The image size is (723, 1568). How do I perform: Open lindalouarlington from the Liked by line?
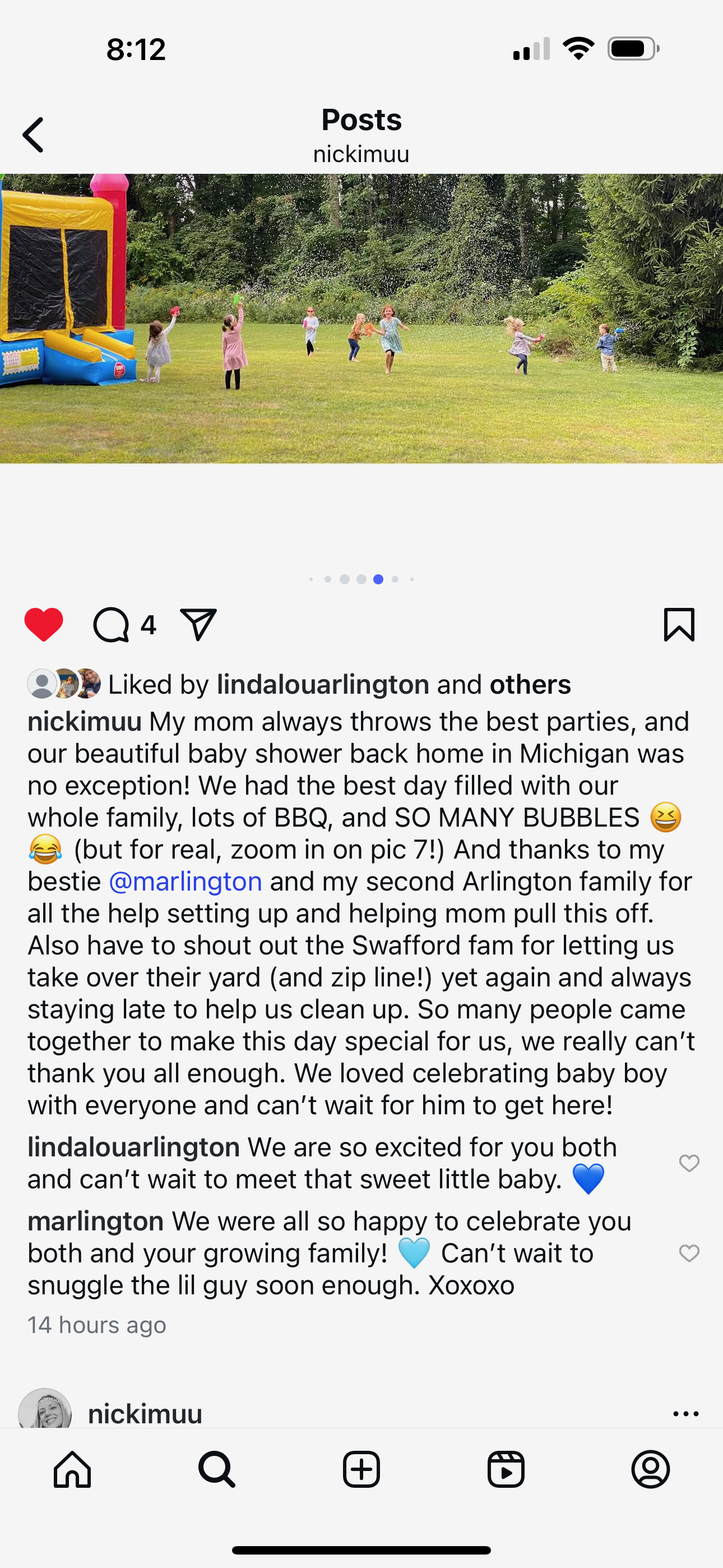tap(323, 685)
